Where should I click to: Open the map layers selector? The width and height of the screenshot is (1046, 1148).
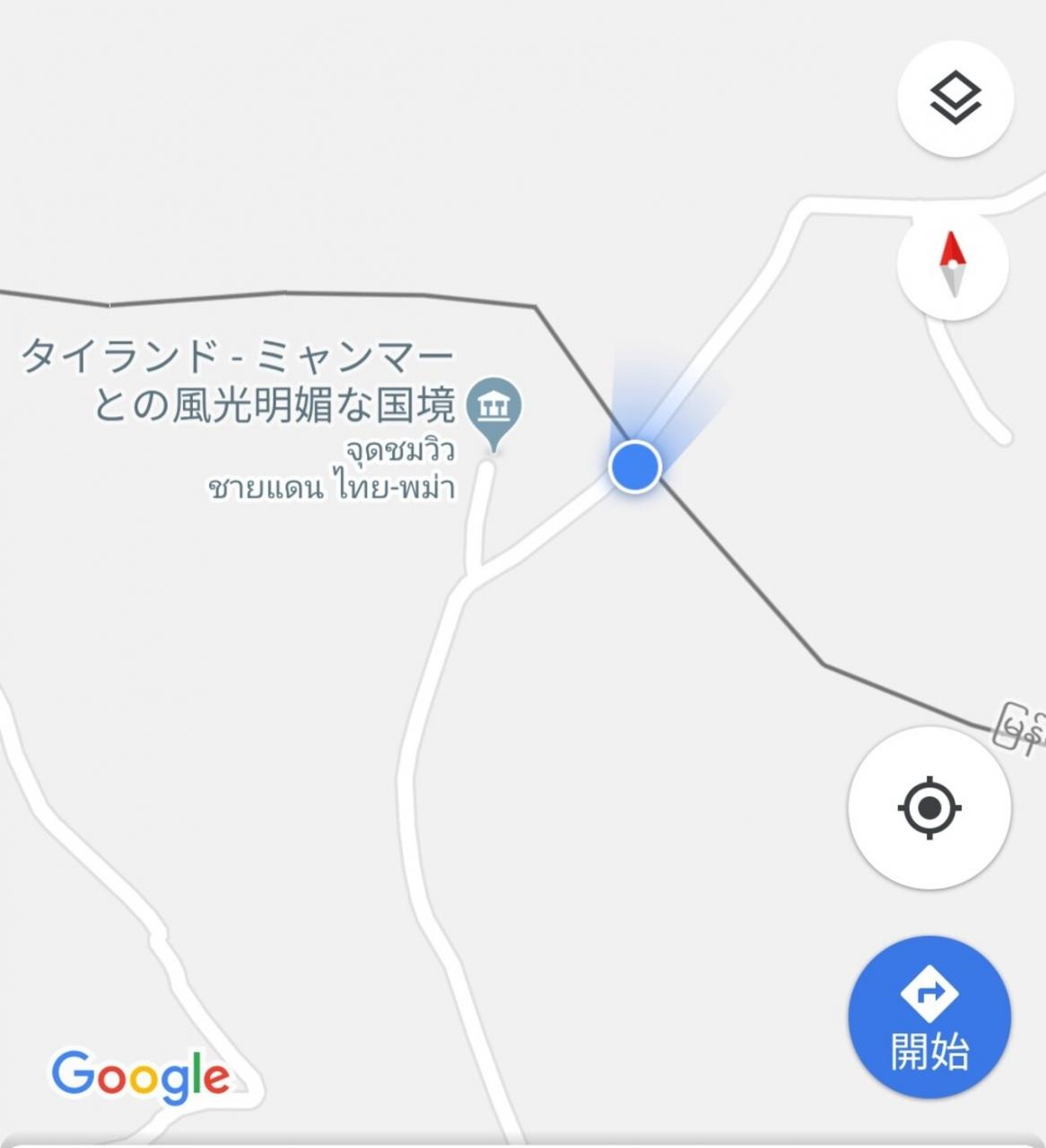click(x=955, y=97)
